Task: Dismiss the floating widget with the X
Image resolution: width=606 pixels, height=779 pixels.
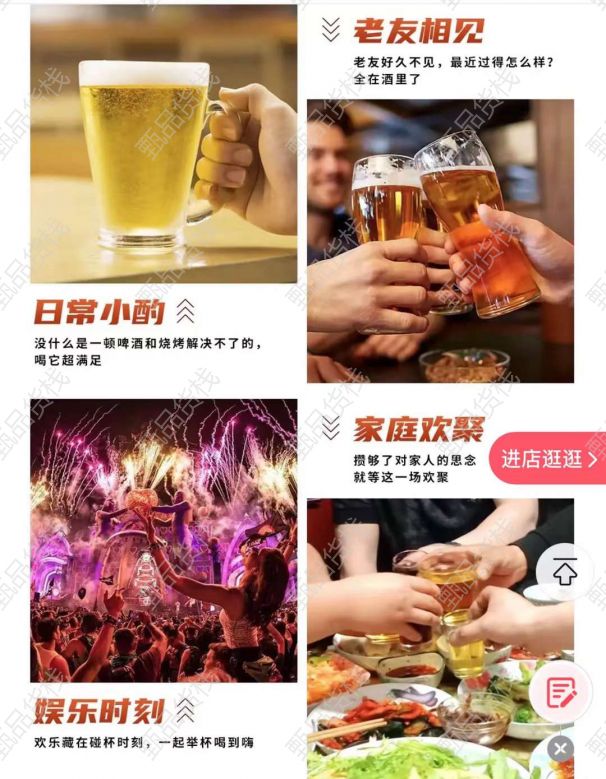Action: [561, 748]
